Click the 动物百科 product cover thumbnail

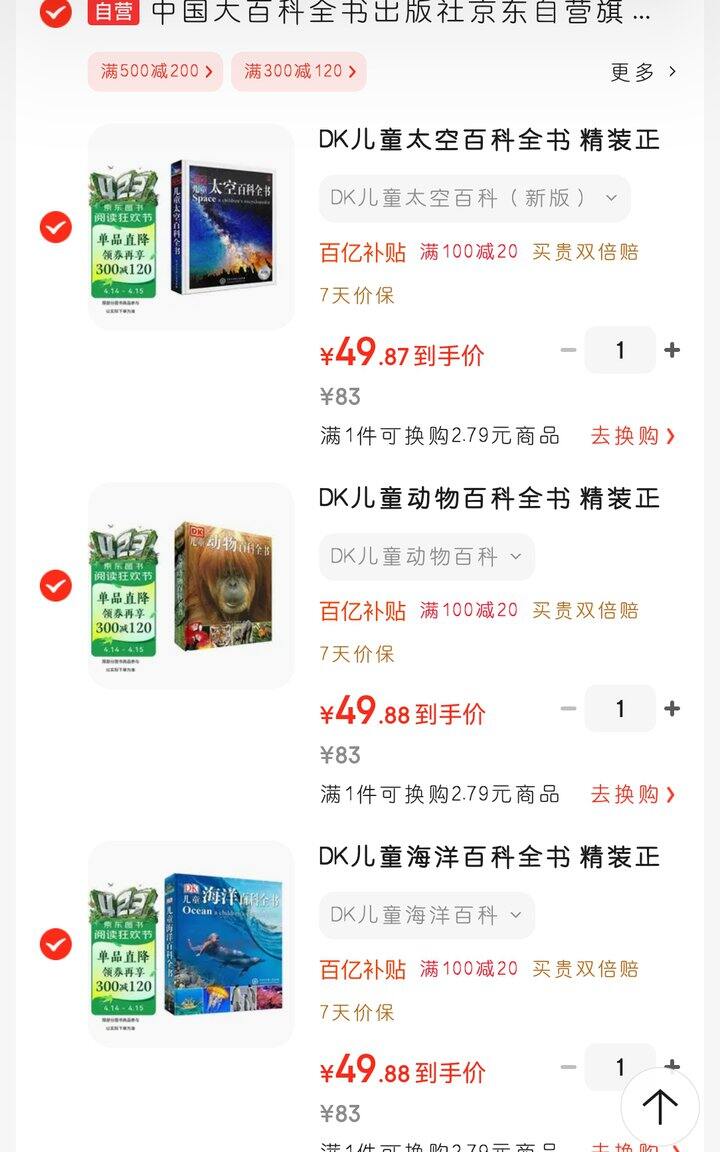[x=190, y=584]
